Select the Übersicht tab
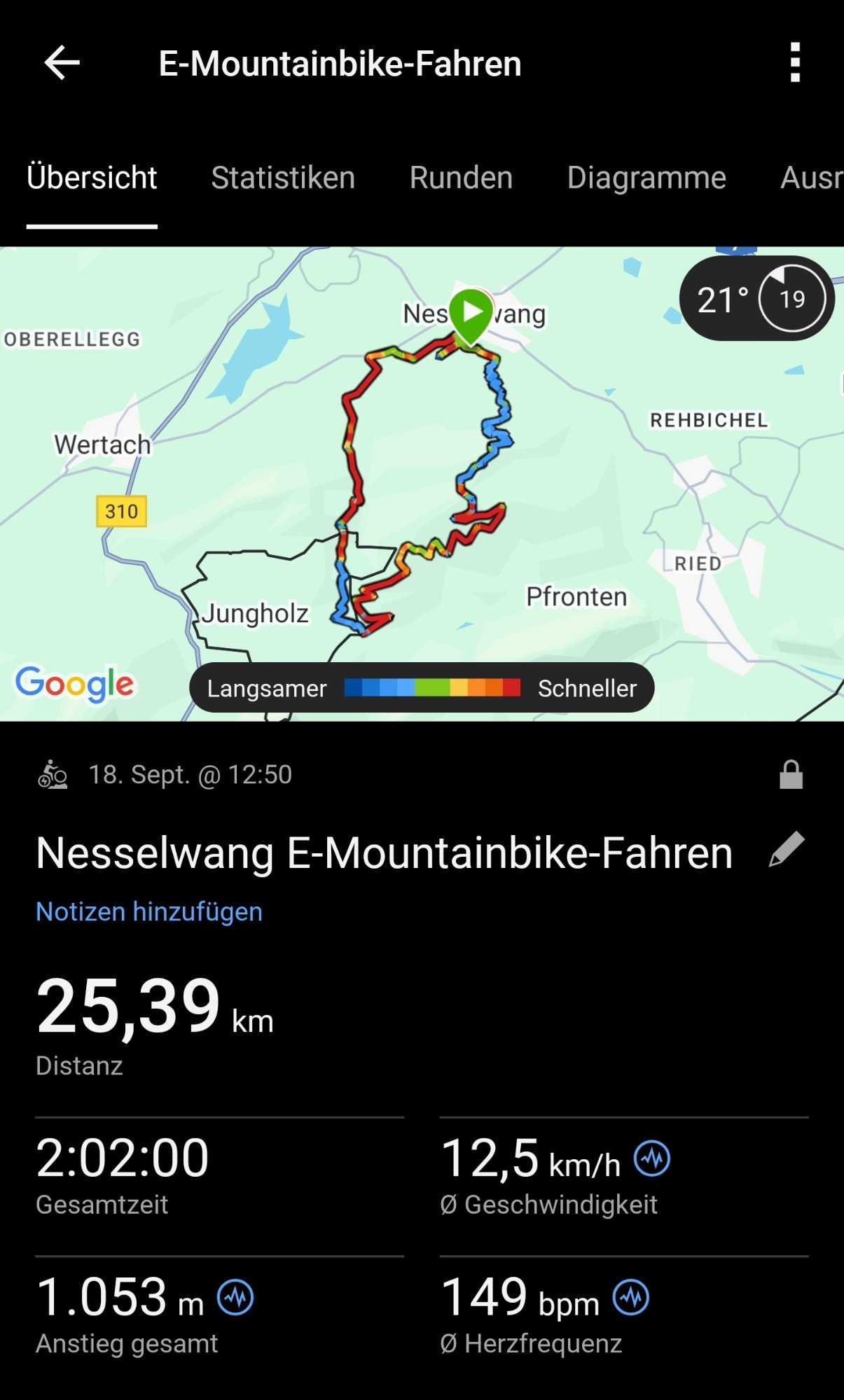Screen dimensions: 844x1400 92,178
